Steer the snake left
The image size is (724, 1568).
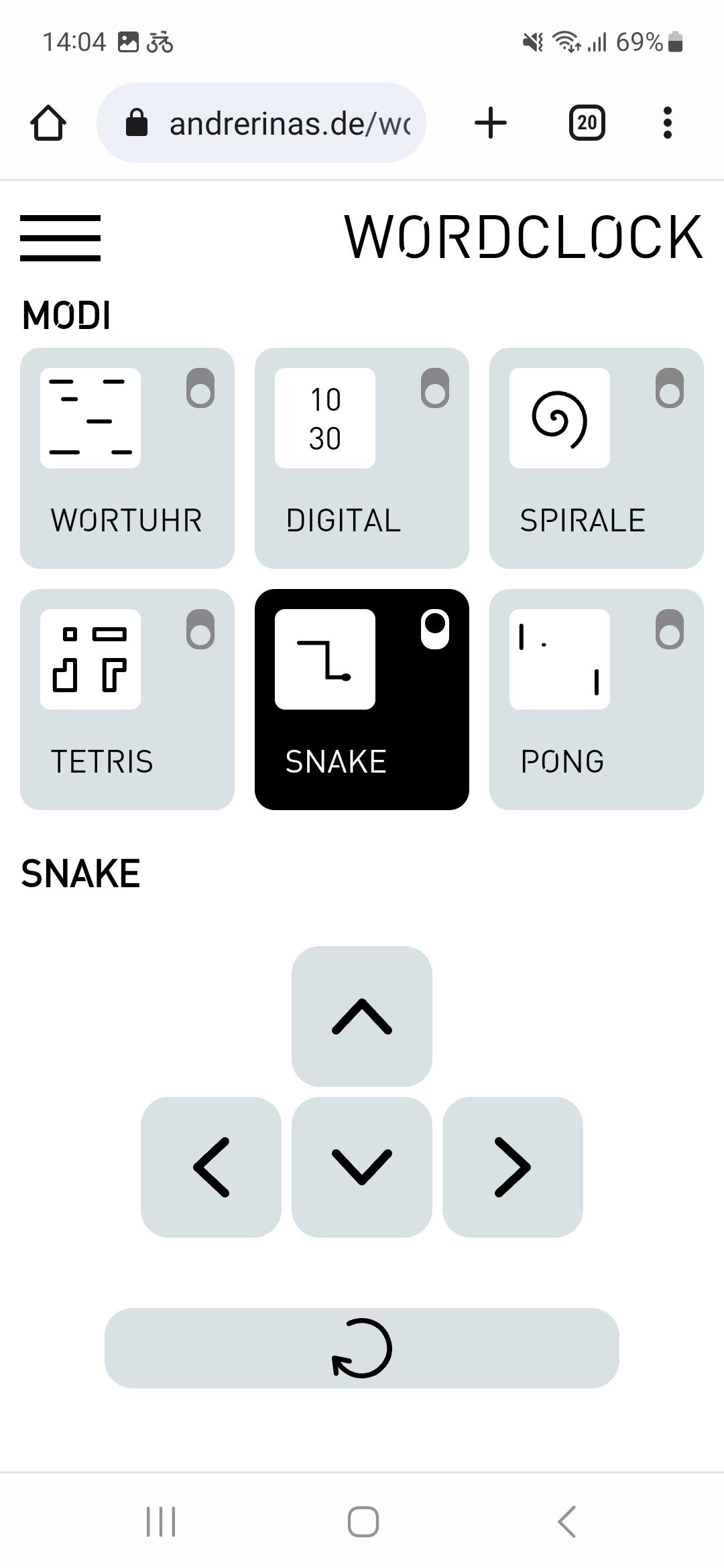(x=211, y=1167)
